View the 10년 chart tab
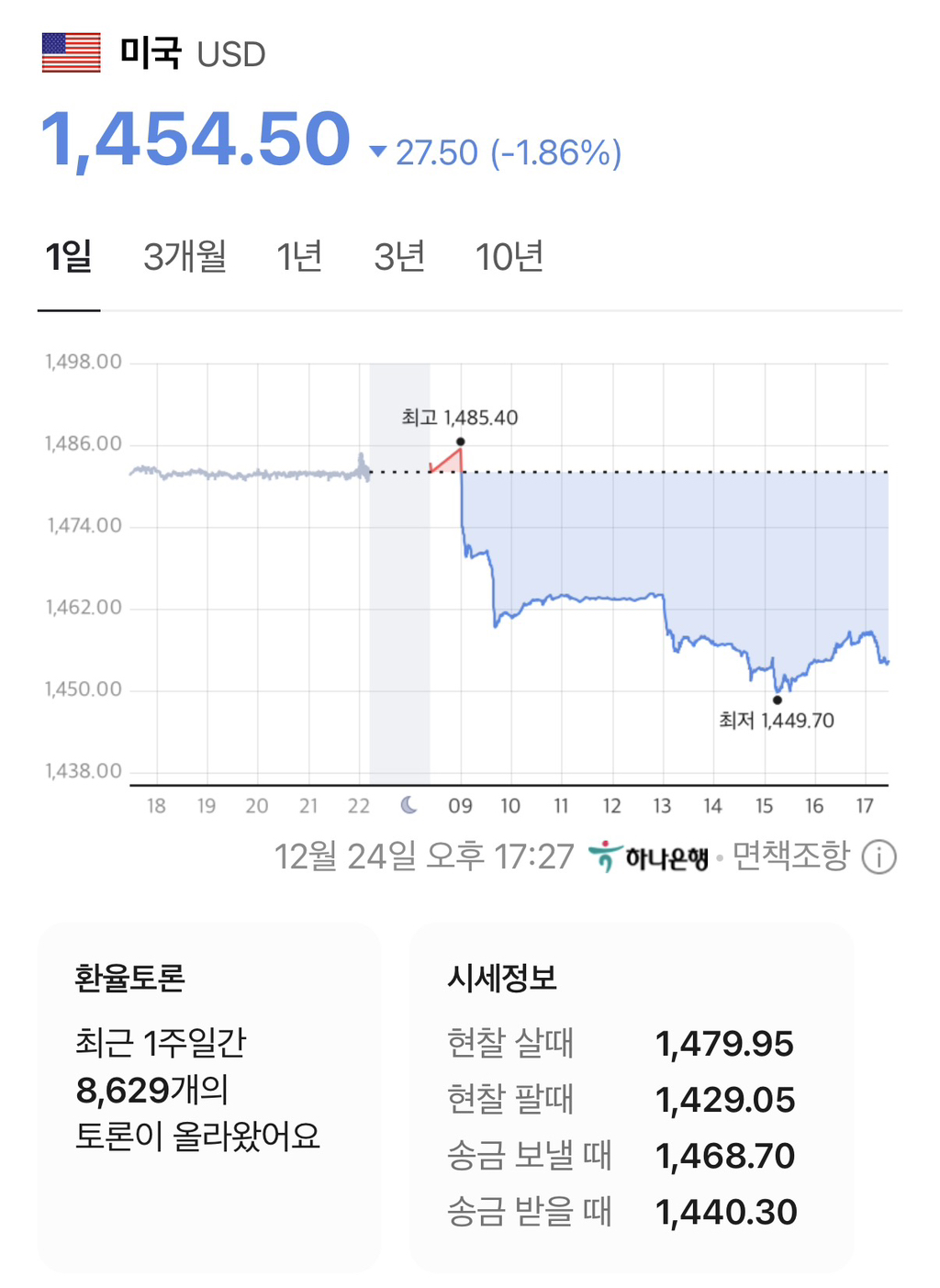The width and height of the screenshot is (940, 1288). pyautogui.click(x=509, y=258)
